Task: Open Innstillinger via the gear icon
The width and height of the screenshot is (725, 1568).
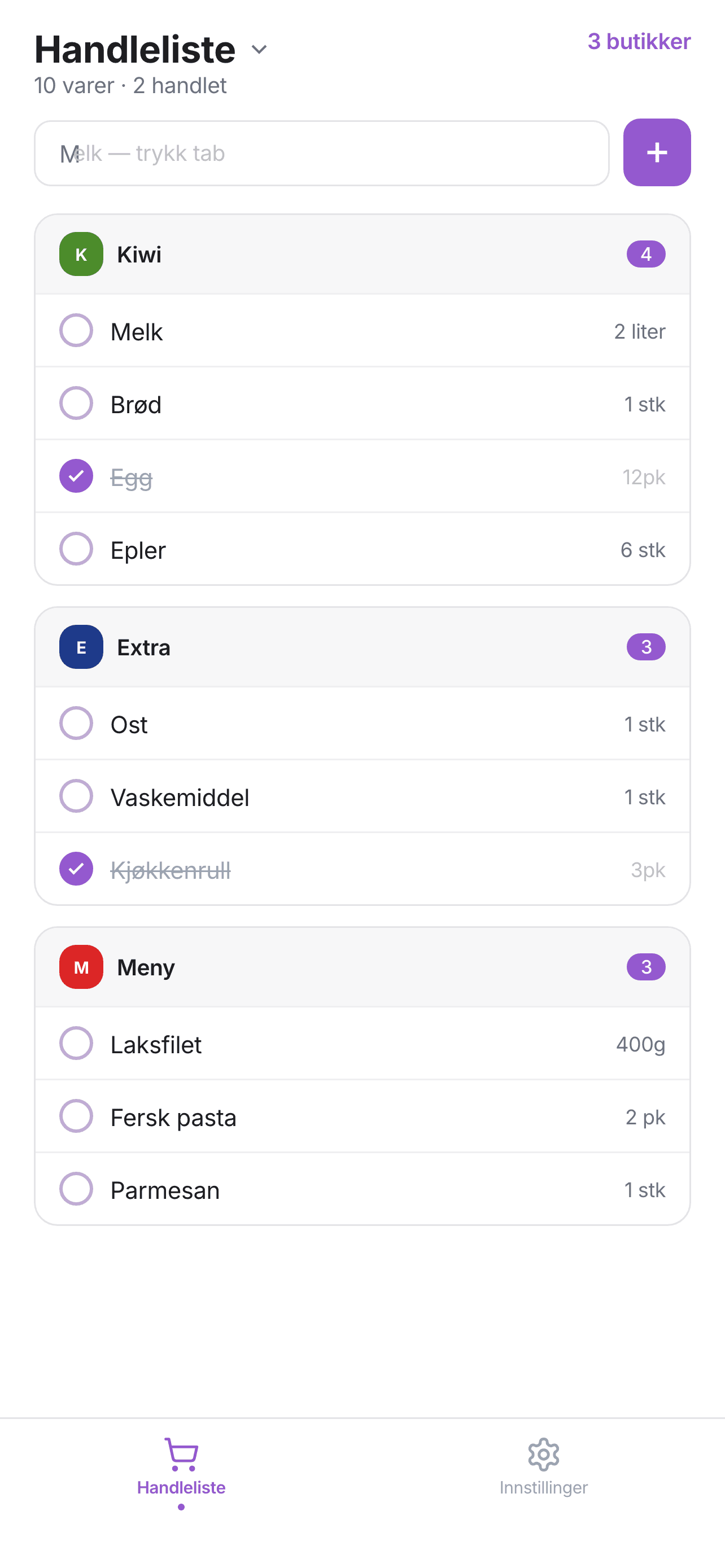Action: pos(543,1455)
